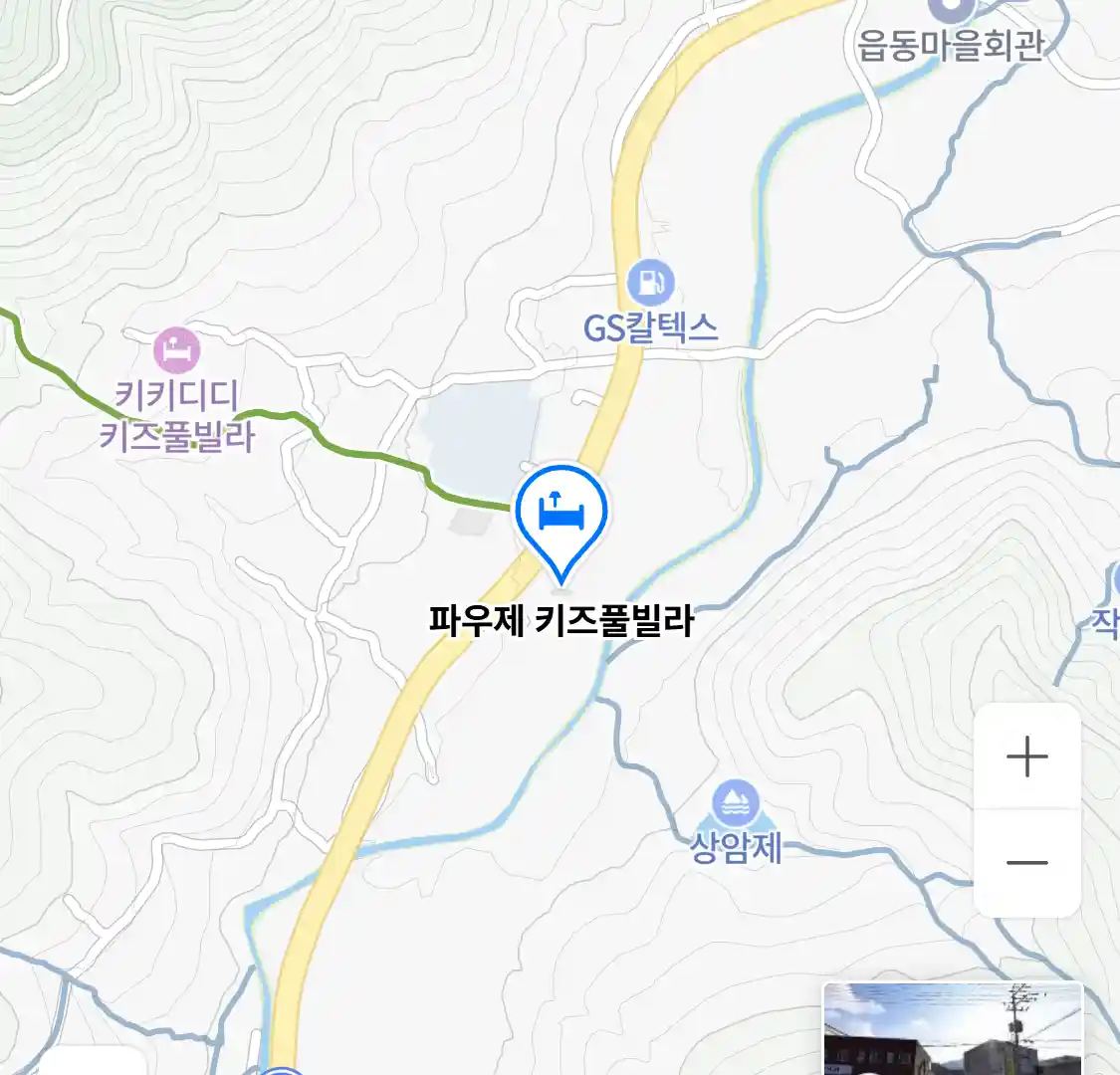Open the street view photo thumbnail

pyautogui.click(x=952, y=1029)
